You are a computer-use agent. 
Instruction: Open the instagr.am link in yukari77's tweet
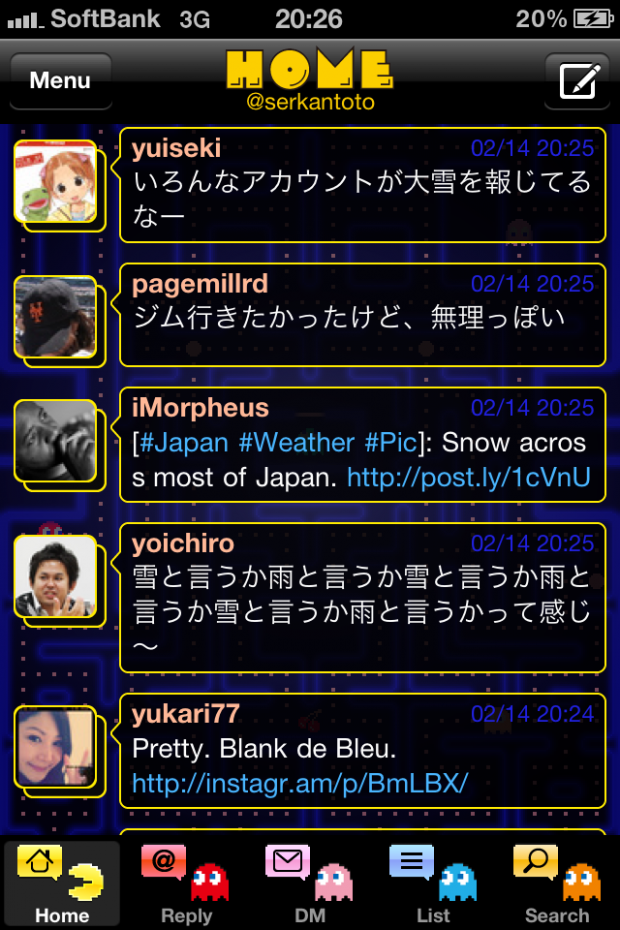300,782
